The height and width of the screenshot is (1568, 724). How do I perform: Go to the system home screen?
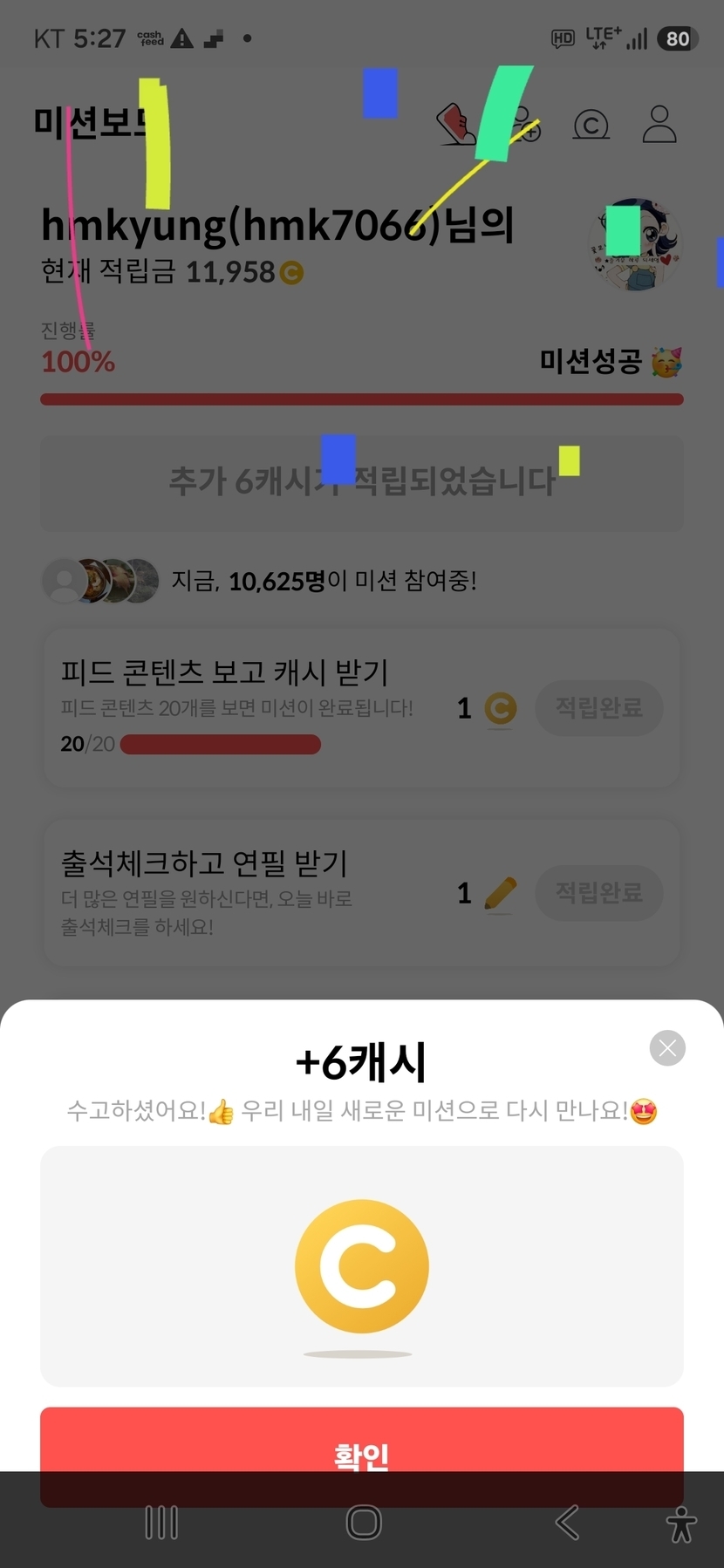click(364, 1523)
